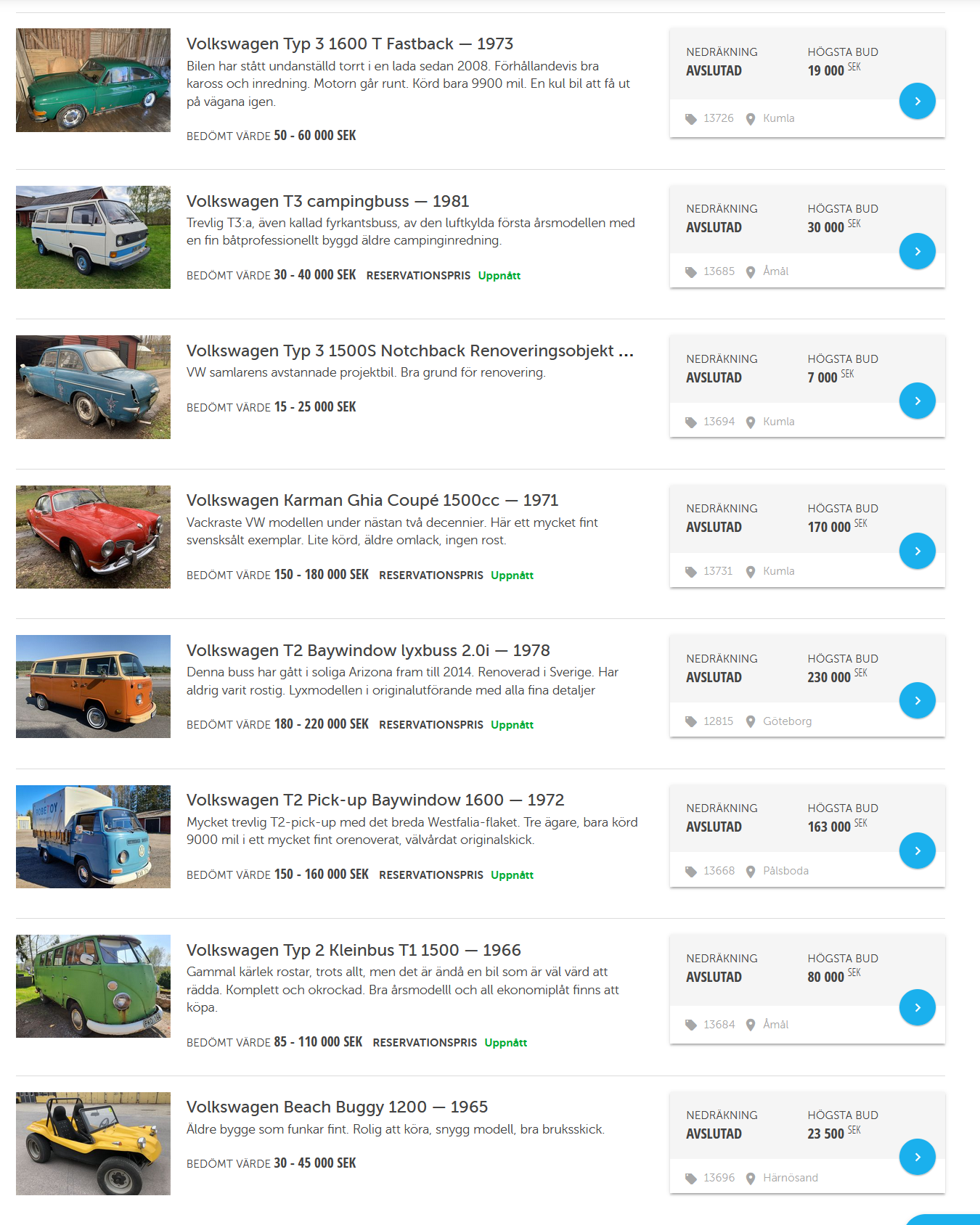
Task: Tap the yellow Beach Buggy photo
Action: (x=93, y=1144)
